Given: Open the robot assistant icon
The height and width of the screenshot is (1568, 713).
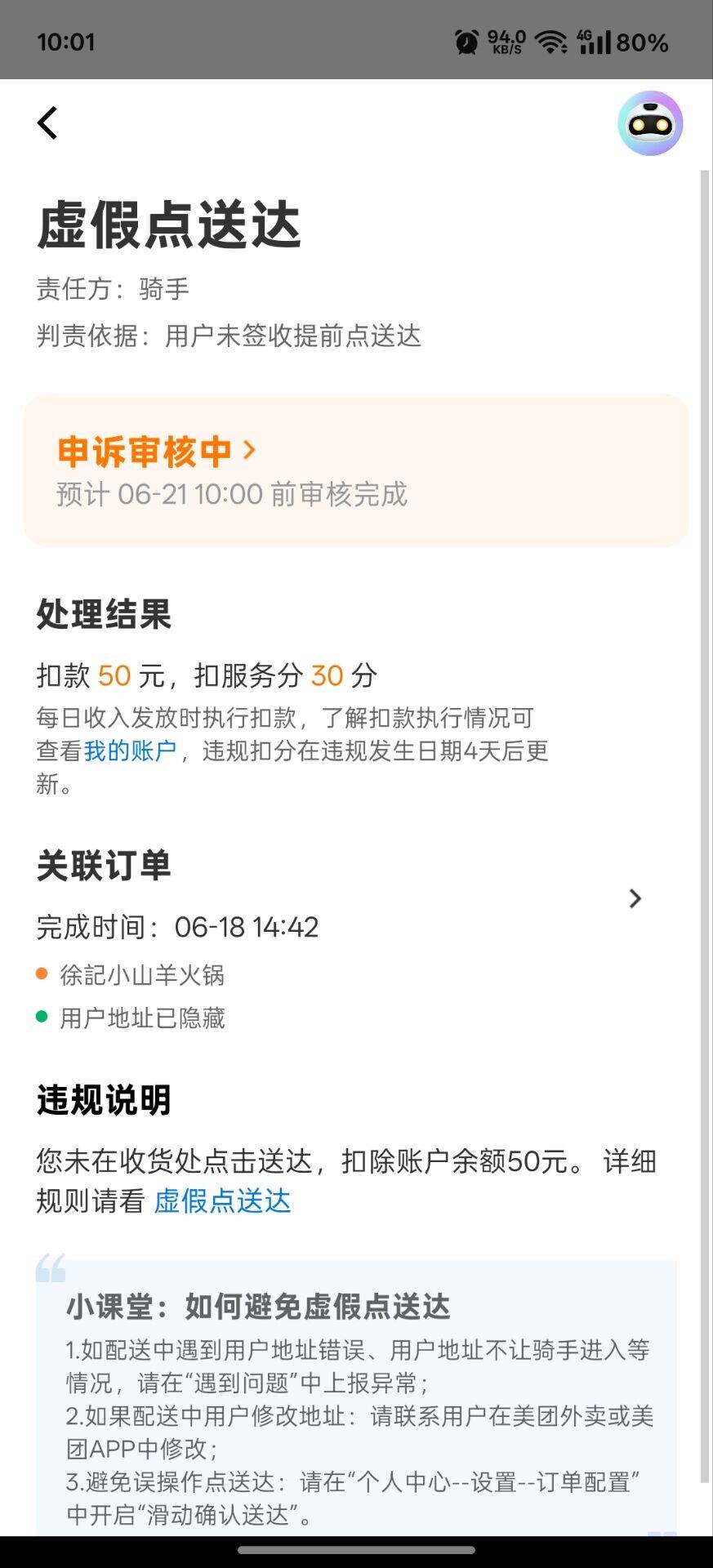Looking at the screenshot, I should coord(650,123).
